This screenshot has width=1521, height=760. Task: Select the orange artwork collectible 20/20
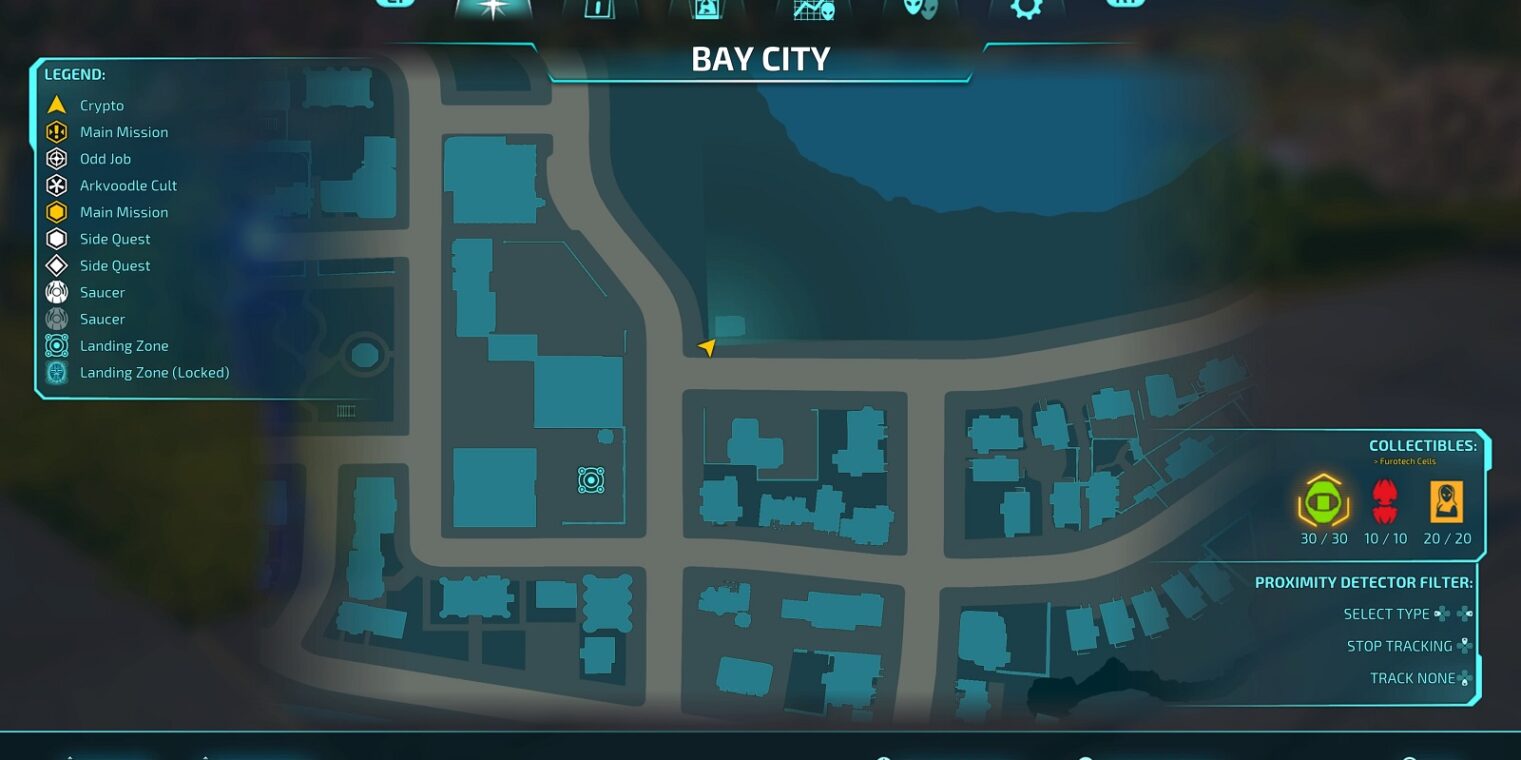tap(1447, 502)
